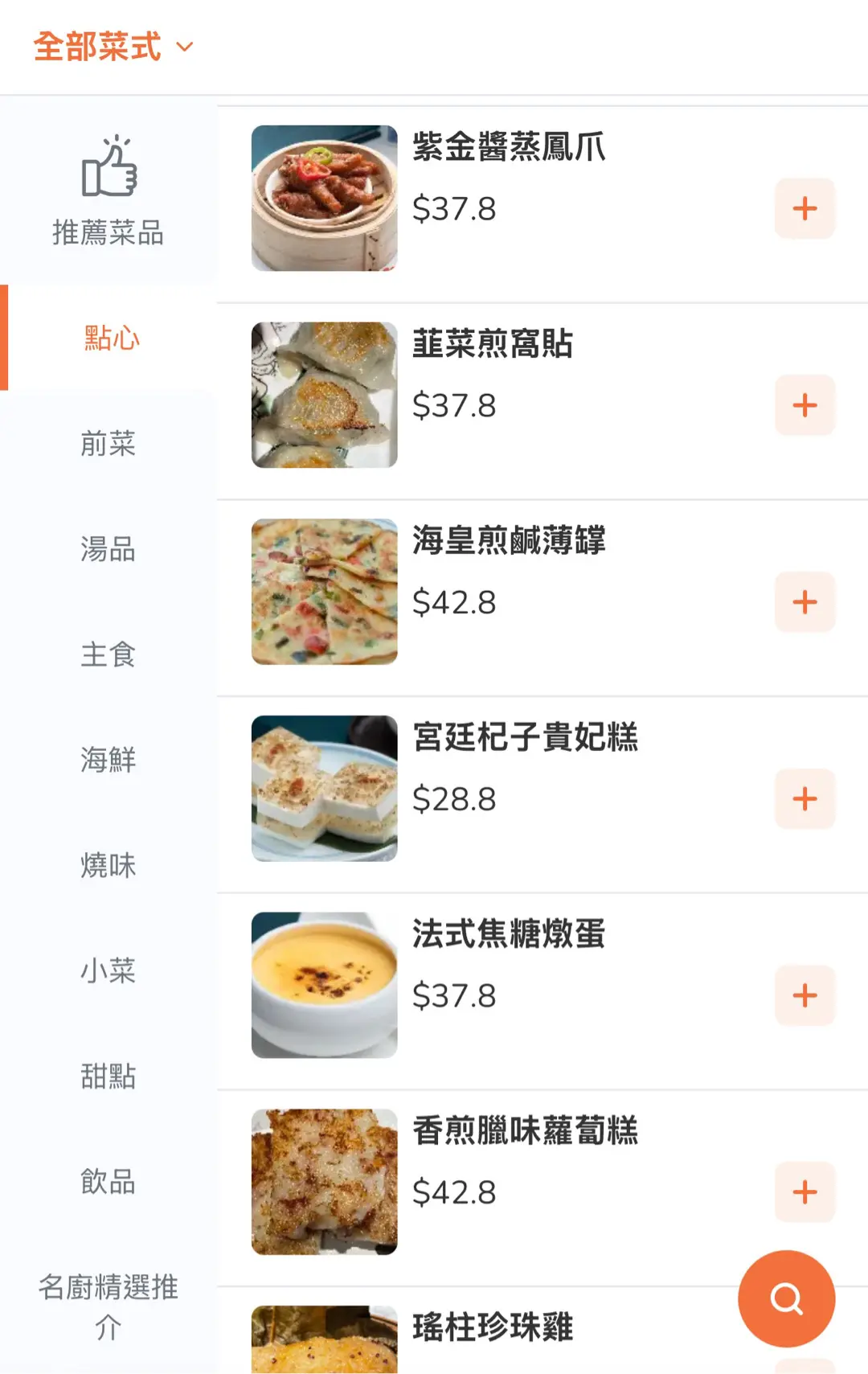Viewport: 868px width, 1374px height.
Task: Show the 飲品 category
Action: pyautogui.click(x=108, y=1181)
